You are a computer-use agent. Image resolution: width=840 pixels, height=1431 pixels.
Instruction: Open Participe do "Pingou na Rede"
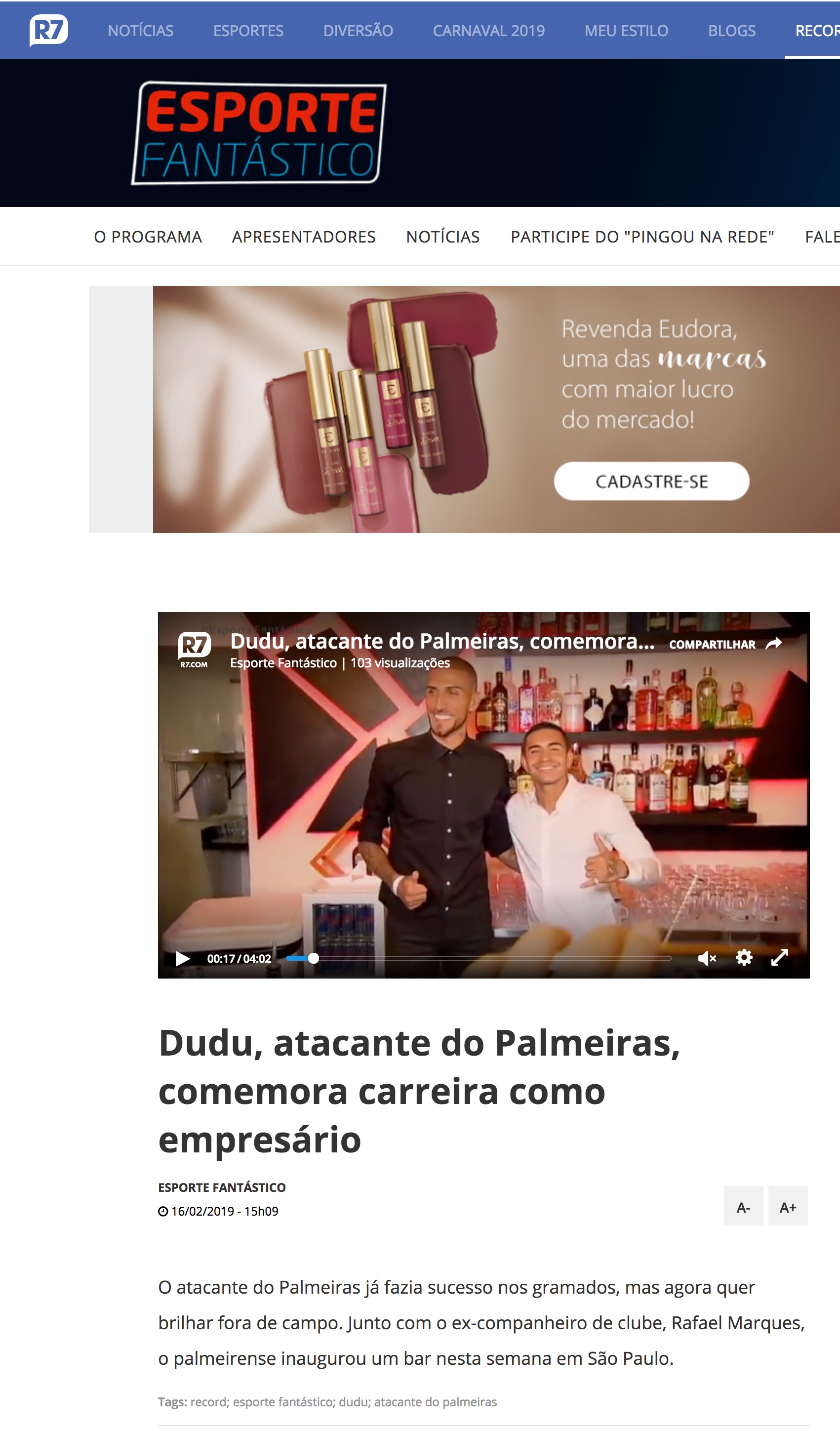coord(642,237)
